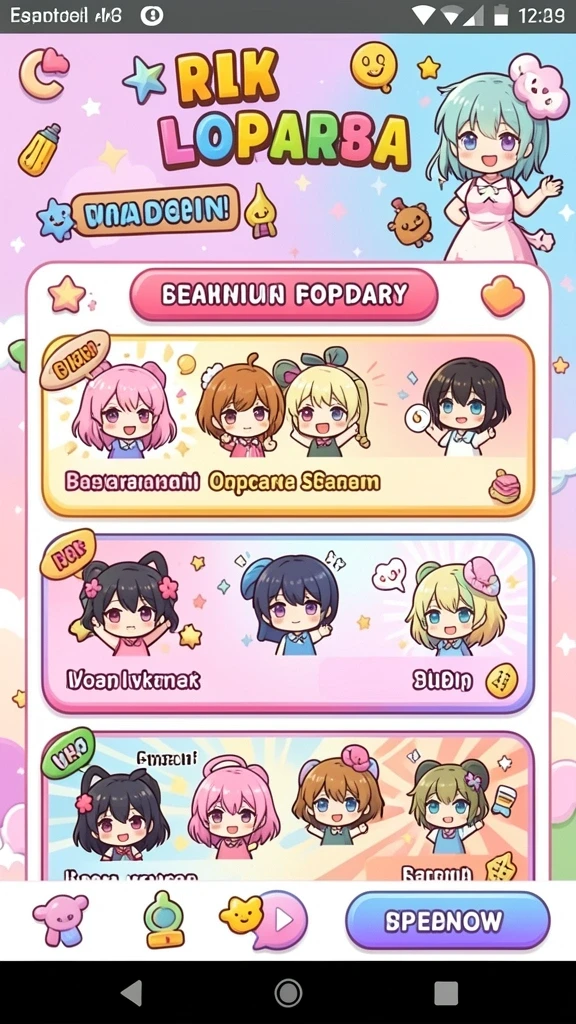
Task: Tap the DNADOBIN orange label button
Action: click(155, 211)
